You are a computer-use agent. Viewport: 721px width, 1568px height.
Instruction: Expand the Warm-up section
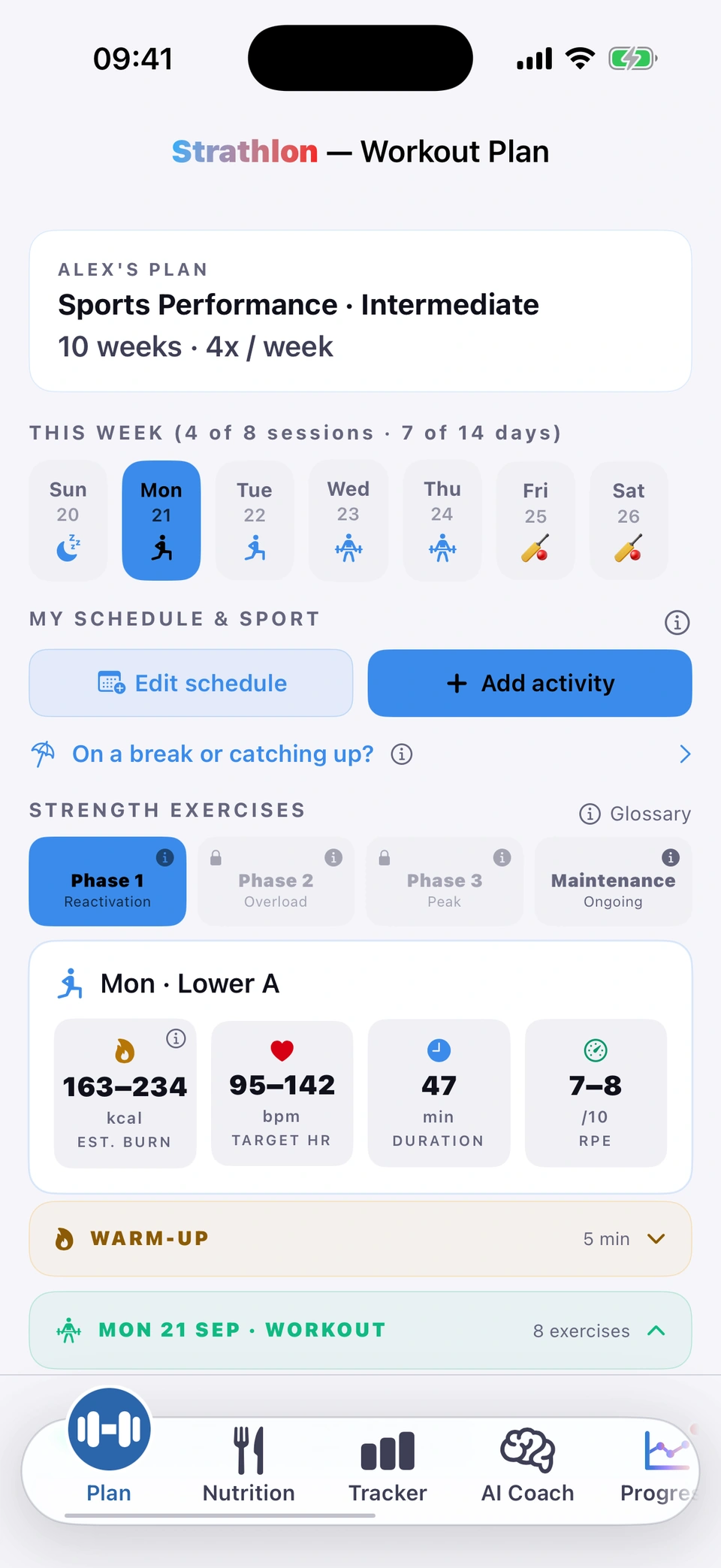point(360,1238)
